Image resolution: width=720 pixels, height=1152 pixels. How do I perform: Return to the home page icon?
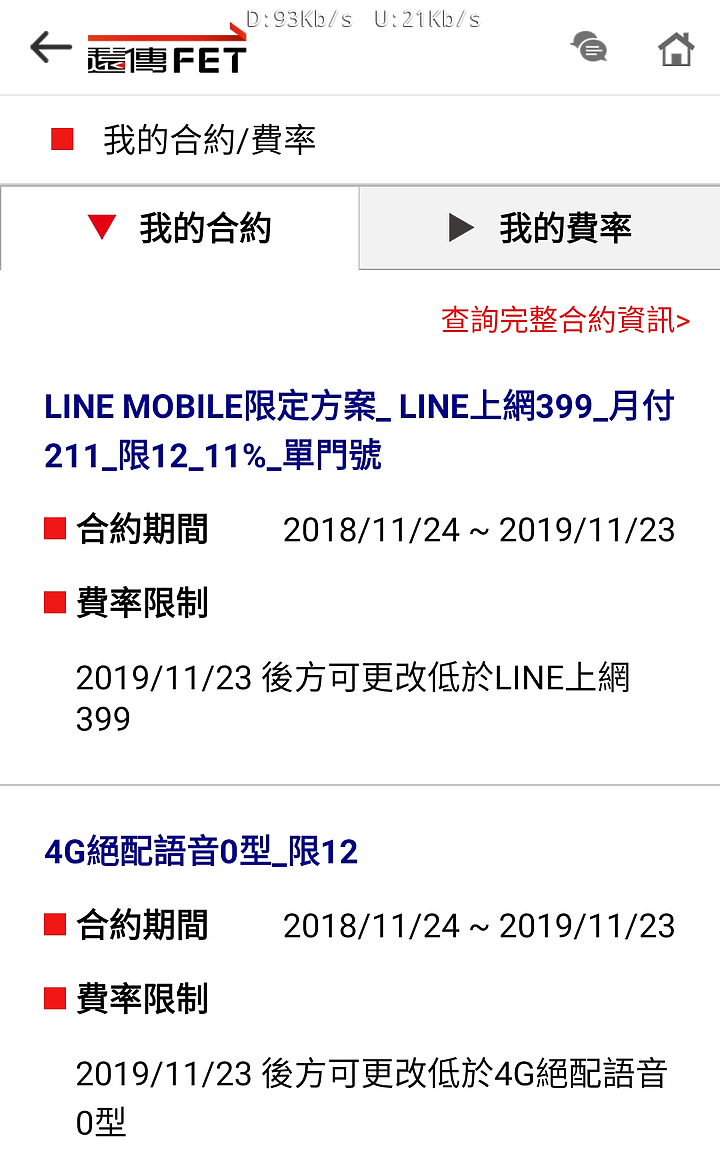(676, 48)
